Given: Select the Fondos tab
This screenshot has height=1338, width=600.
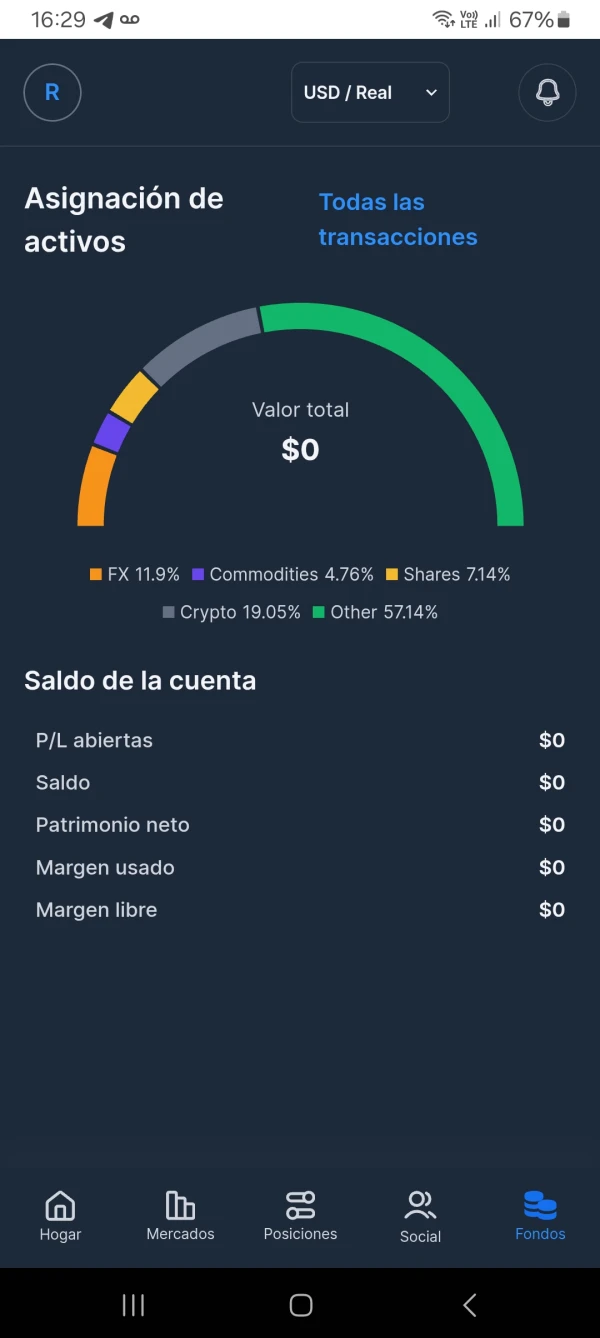Looking at the screenshot, I should coord(540,1216).
